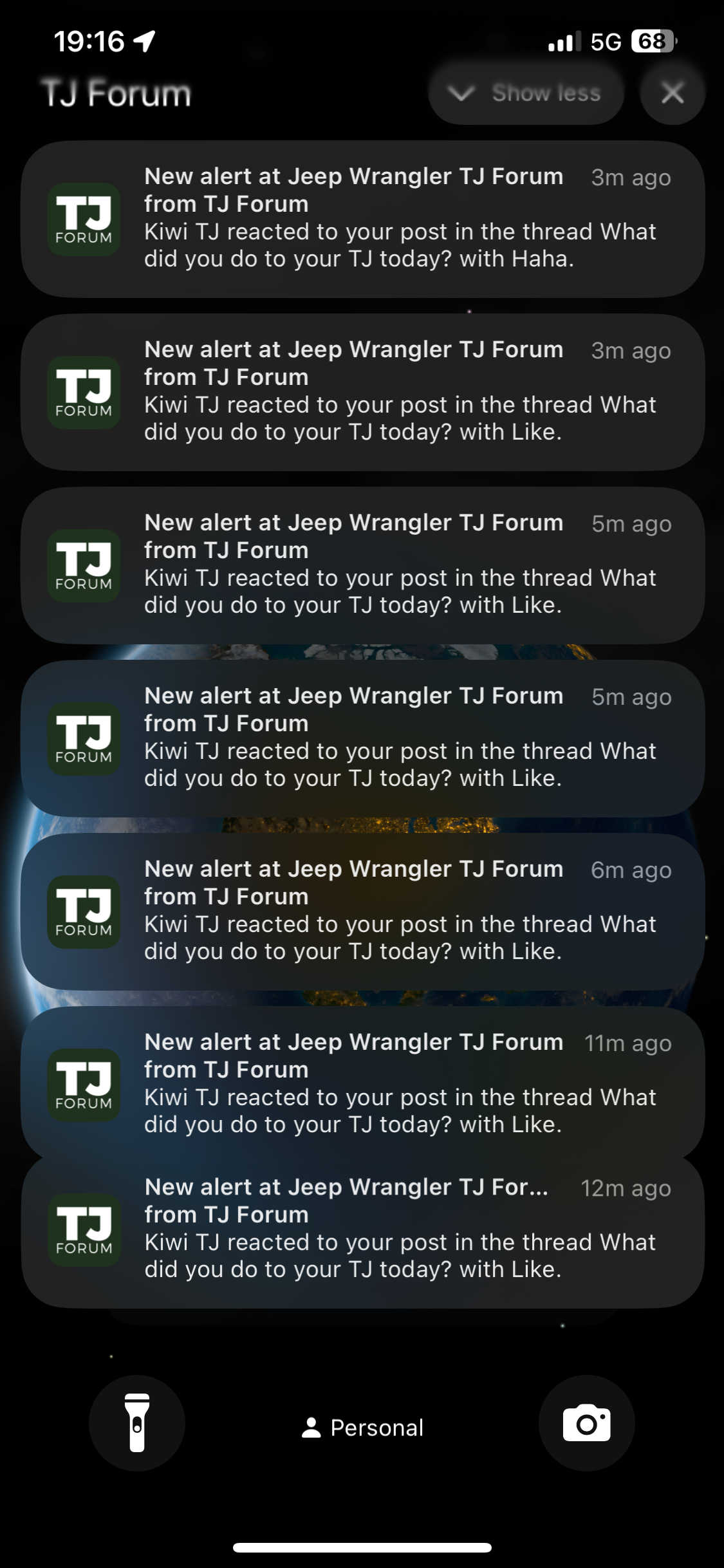Tap the Personal focus label
Image resolution: width=724 pixels, height=1568 pixels.
(362, 1428)
